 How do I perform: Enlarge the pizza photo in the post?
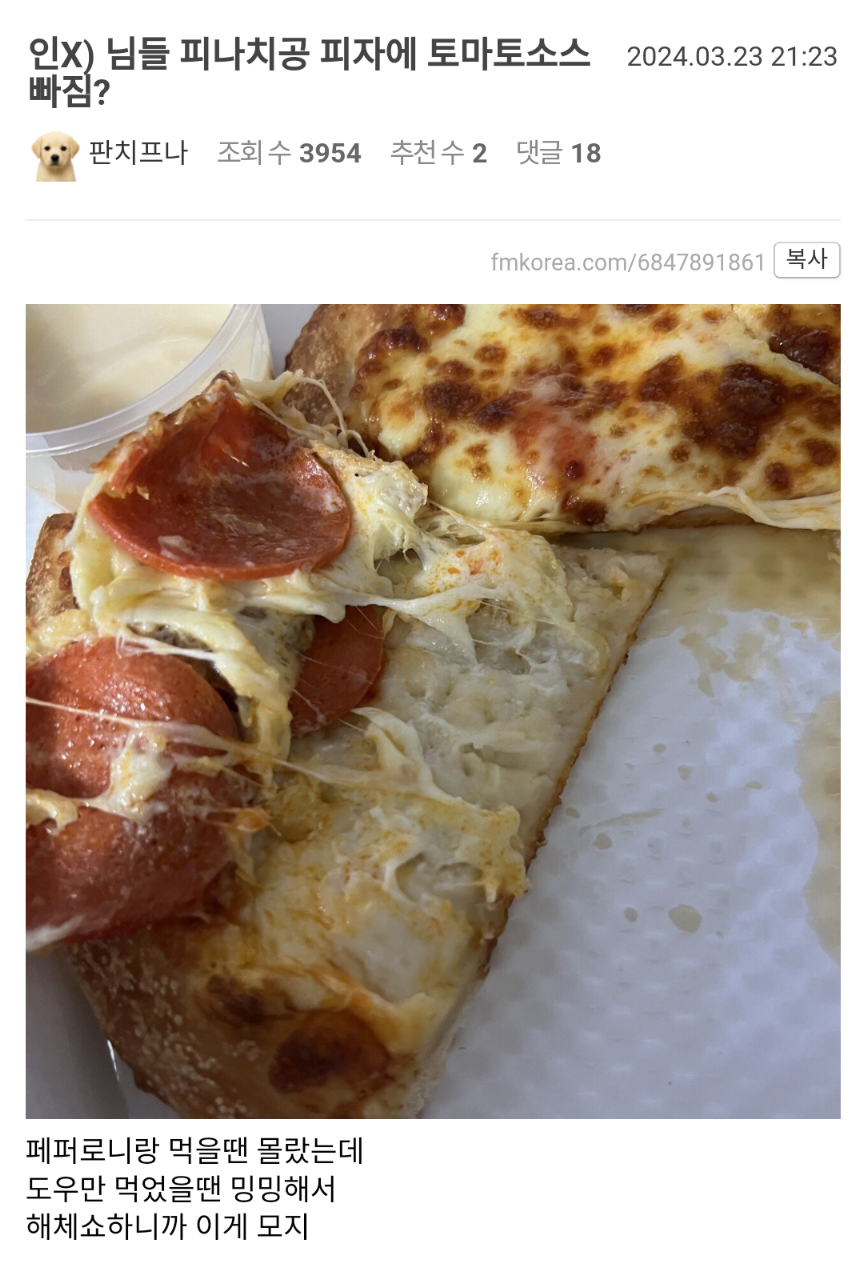point(432,710)
